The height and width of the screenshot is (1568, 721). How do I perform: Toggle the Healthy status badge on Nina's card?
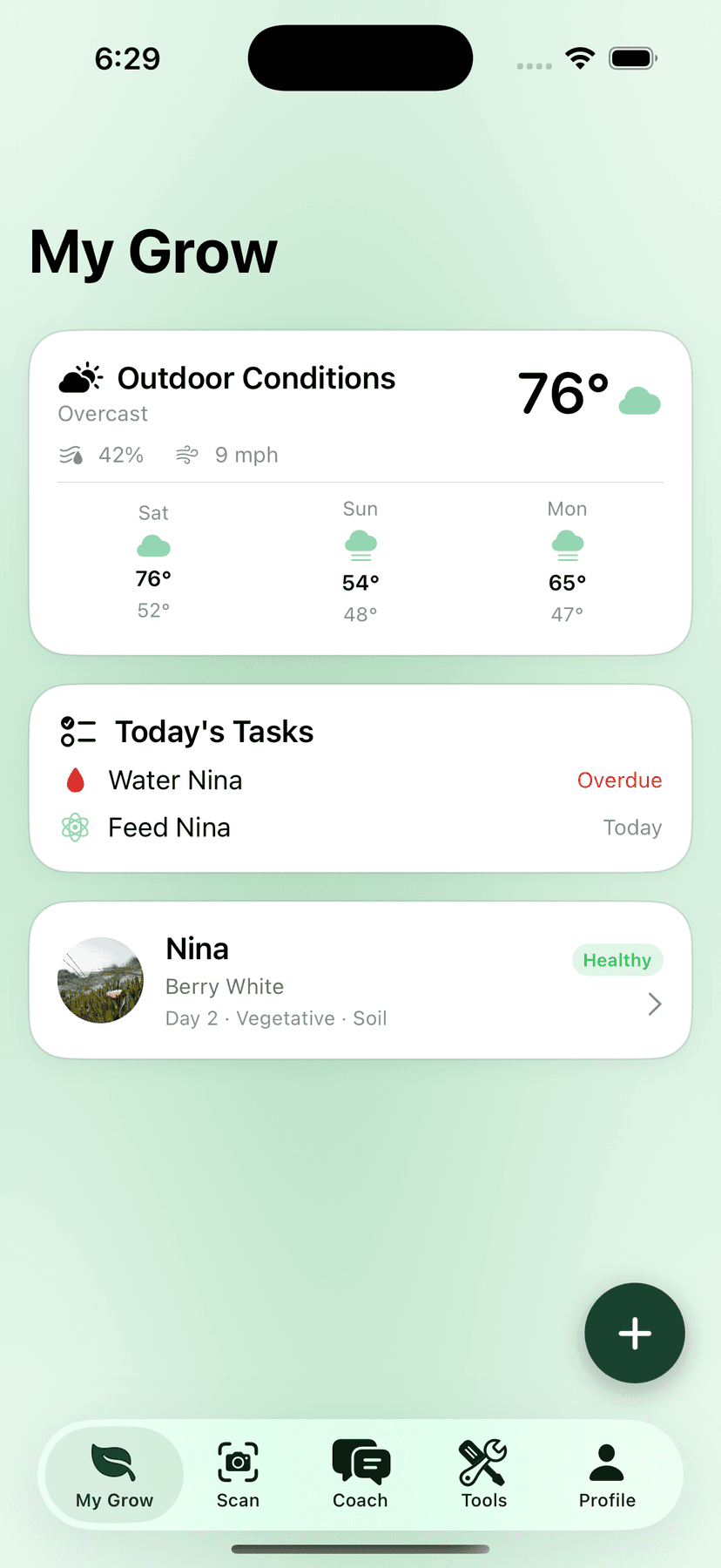(617, 959)
